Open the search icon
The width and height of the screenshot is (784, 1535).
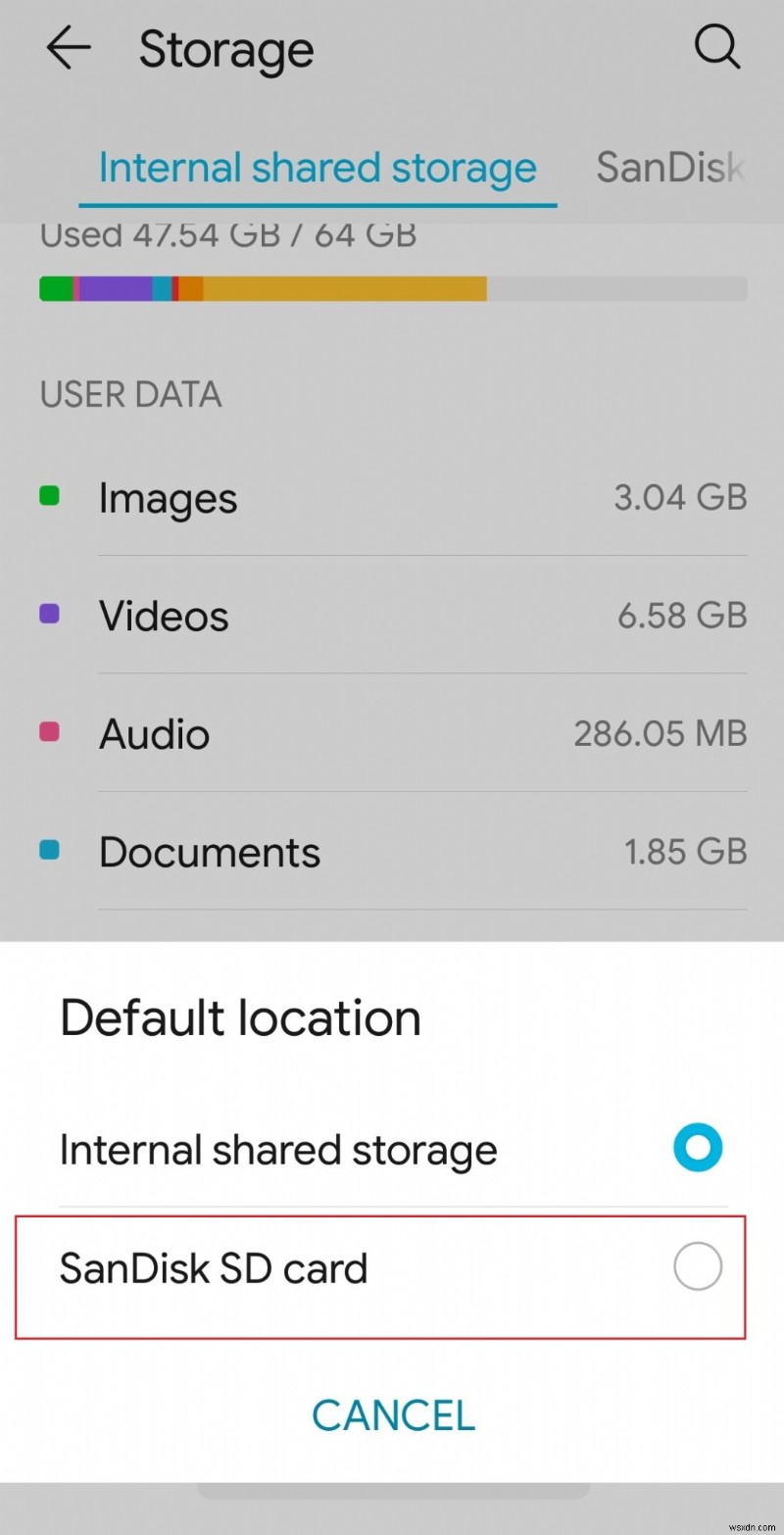point(717,47)
